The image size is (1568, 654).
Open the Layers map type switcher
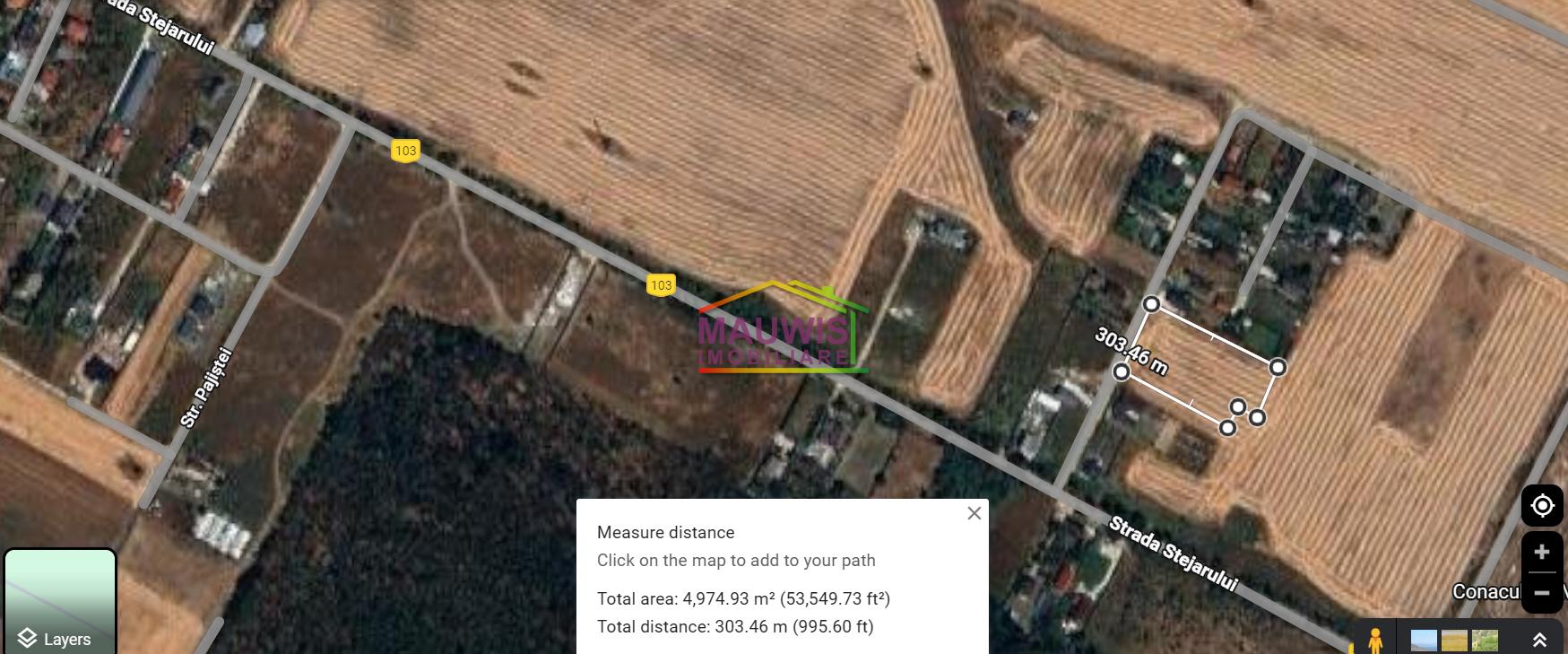[60, 601]
